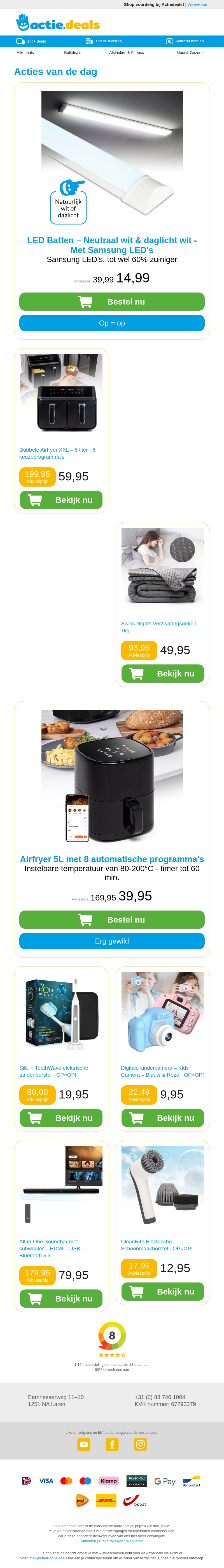Screen dimensions: 224x1568
Task: Tap the Op = op button
Action: pos(111,323)
